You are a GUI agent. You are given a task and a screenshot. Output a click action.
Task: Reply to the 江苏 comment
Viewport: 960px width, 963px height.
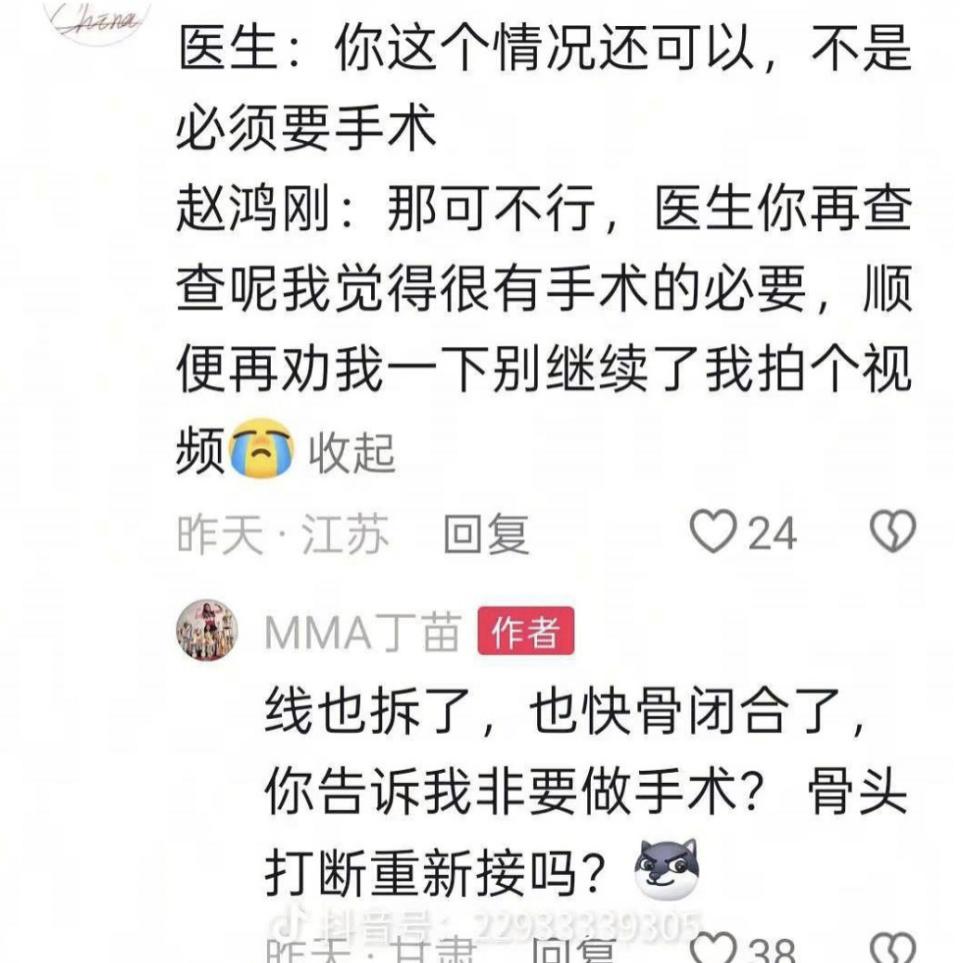[486, 535]
